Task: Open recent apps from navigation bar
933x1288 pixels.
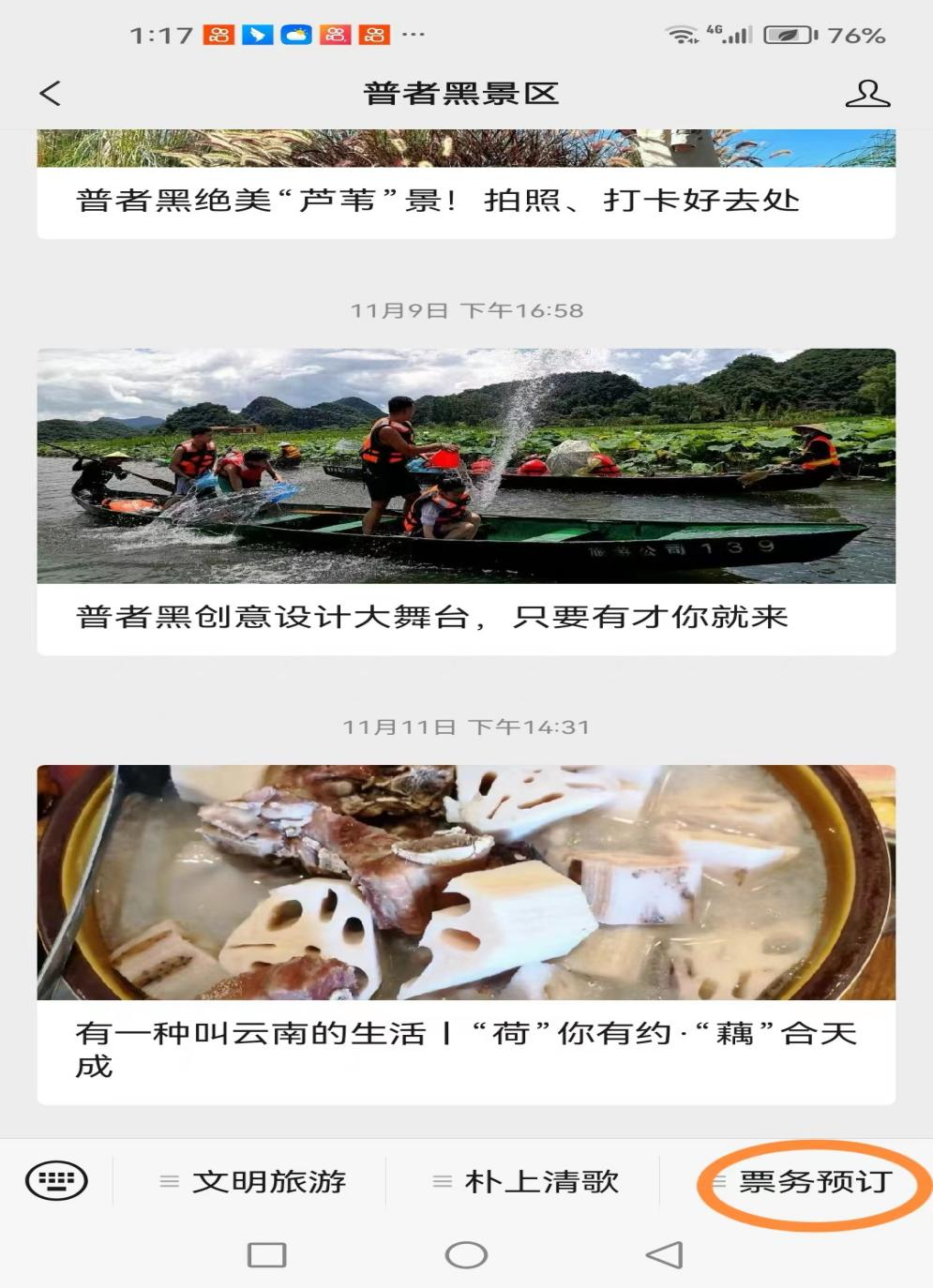Action: tap(266, 1255)
